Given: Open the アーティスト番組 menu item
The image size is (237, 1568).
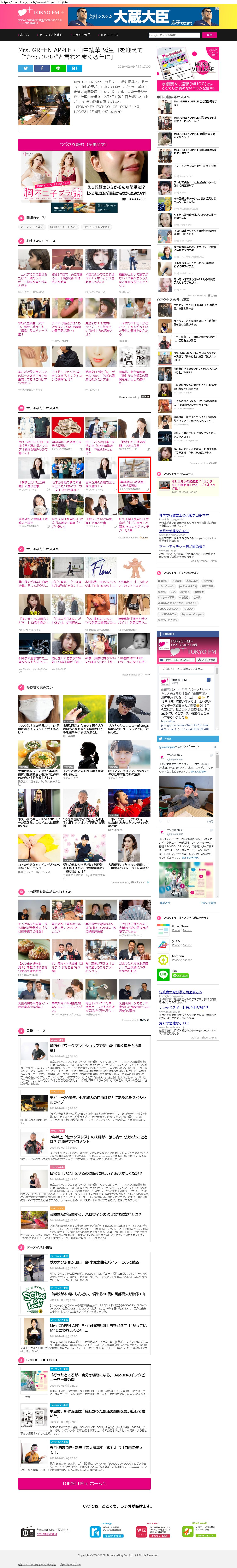Looking at the screenshot, I should tap(51, 35).
